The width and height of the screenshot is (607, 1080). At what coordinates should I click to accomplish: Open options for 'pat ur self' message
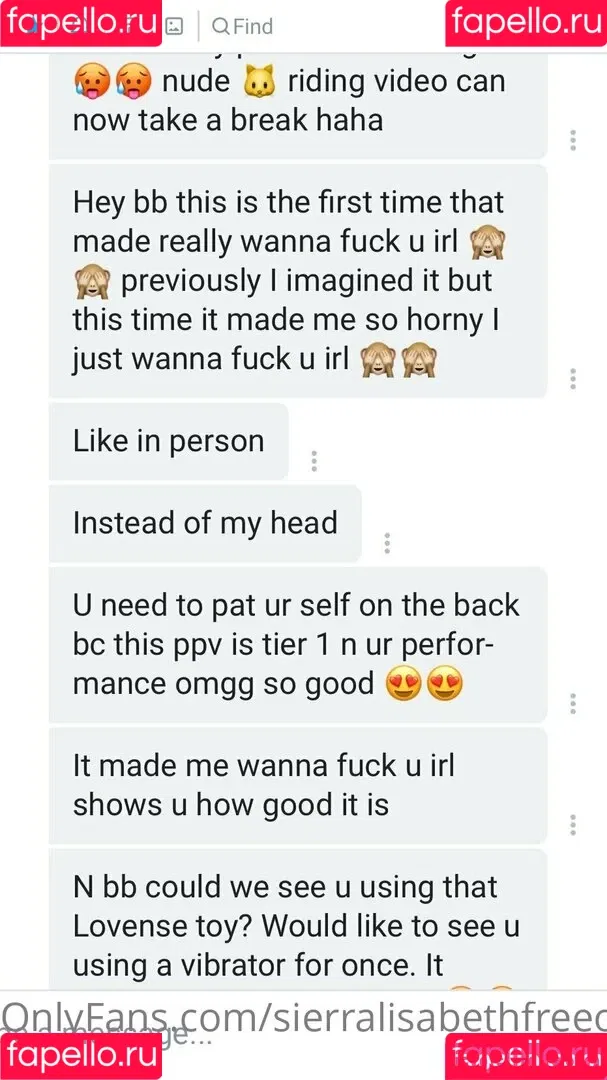pos(573,704)
